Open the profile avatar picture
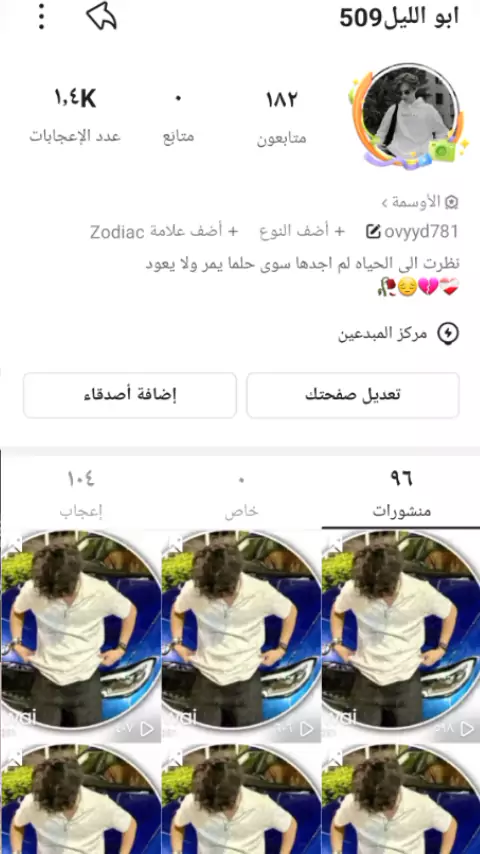This screenshot has height=854, width=480. [x=409, y=113]
